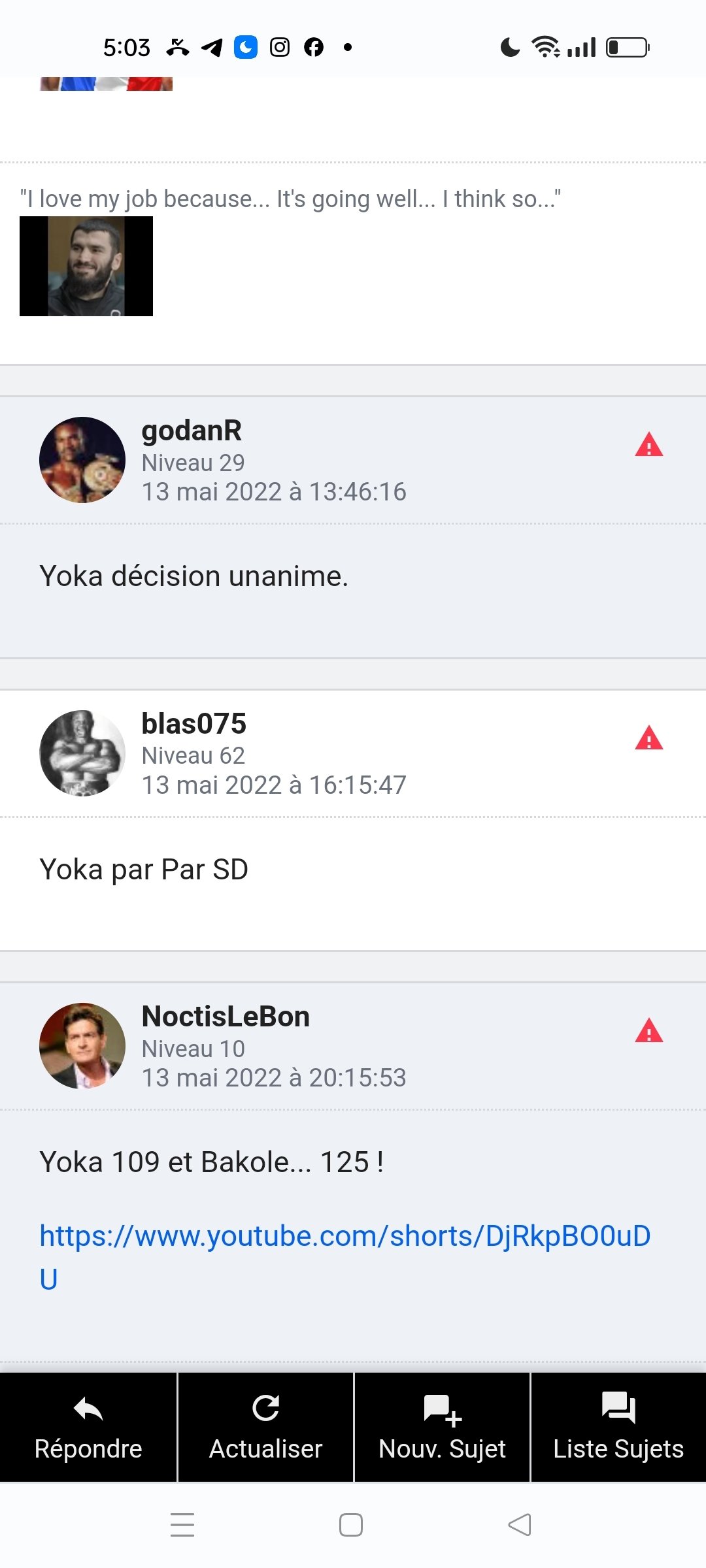The width and height of the screenshot is (706, 1568).
Task: Report godanR's post with the warning icon
Action: [x=648, y=445]
